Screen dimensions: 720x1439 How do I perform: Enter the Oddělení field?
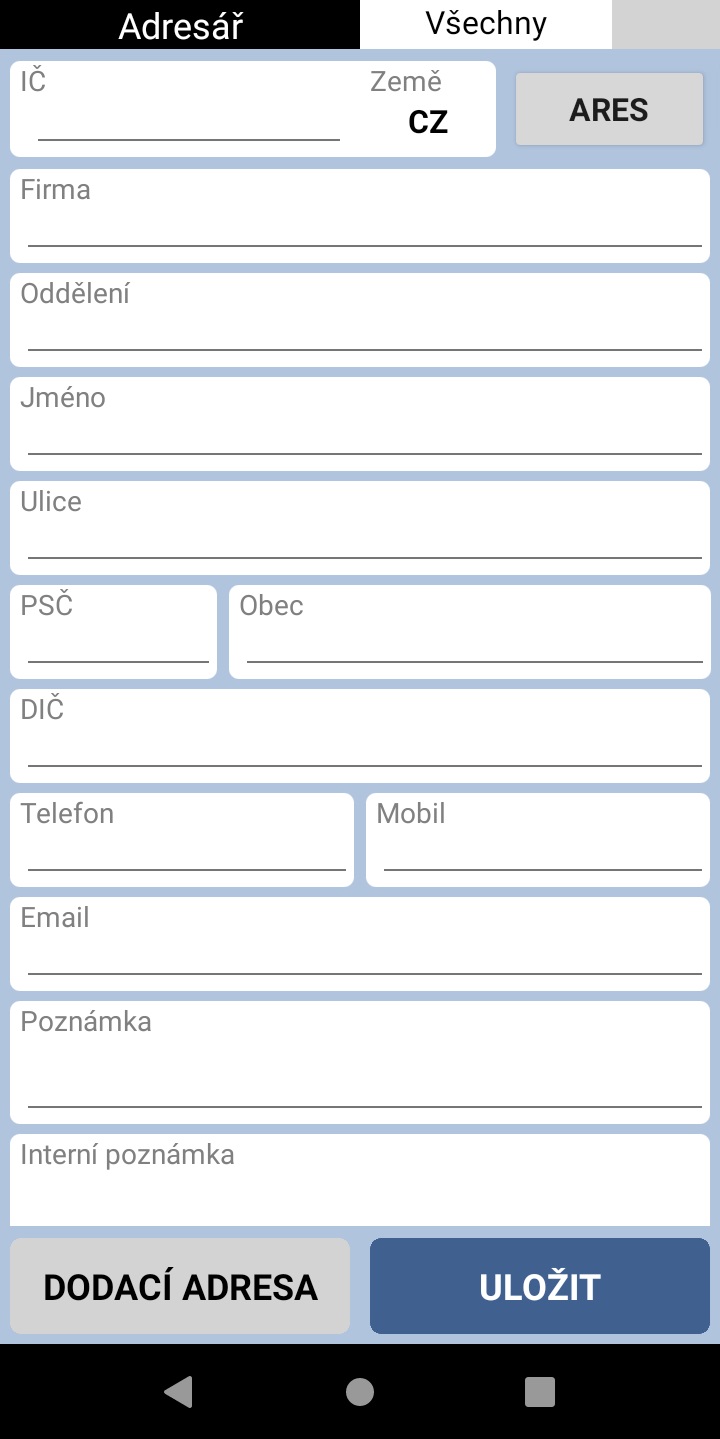pos(360,320)
